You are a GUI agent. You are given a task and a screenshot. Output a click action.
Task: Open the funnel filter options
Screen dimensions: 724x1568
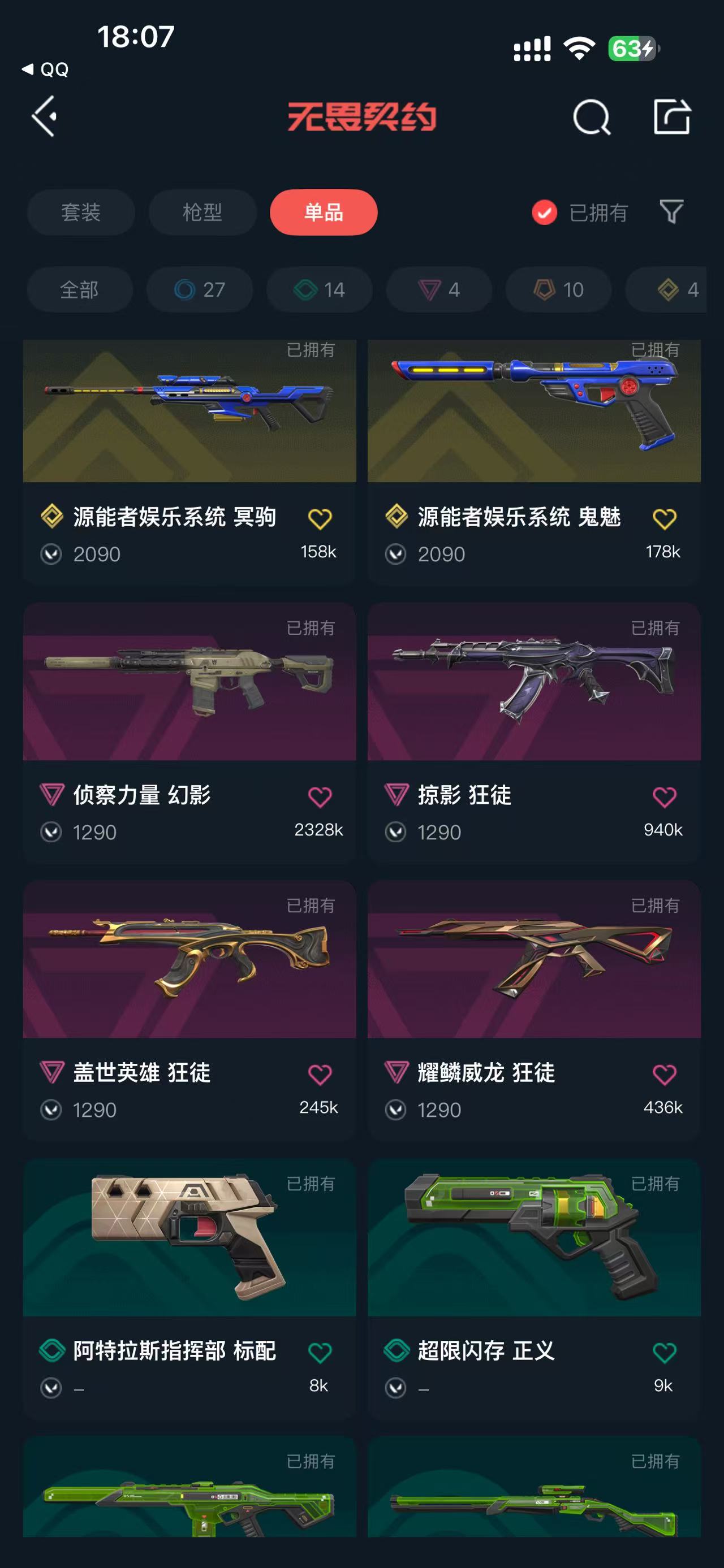[671, 212]
